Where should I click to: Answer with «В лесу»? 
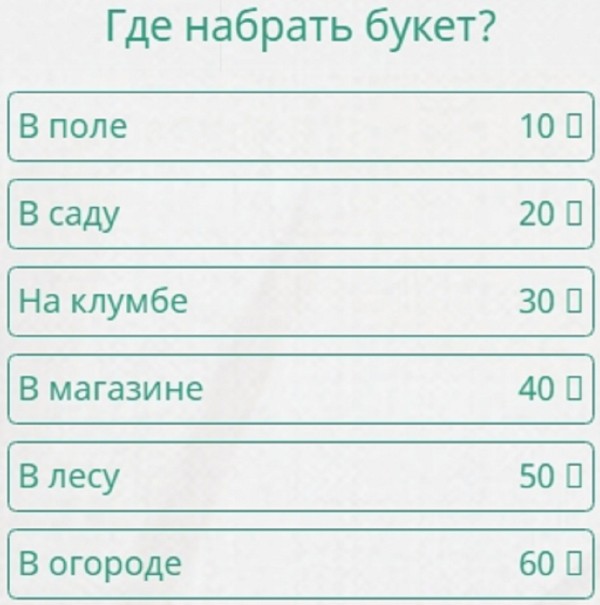(300, 477)
